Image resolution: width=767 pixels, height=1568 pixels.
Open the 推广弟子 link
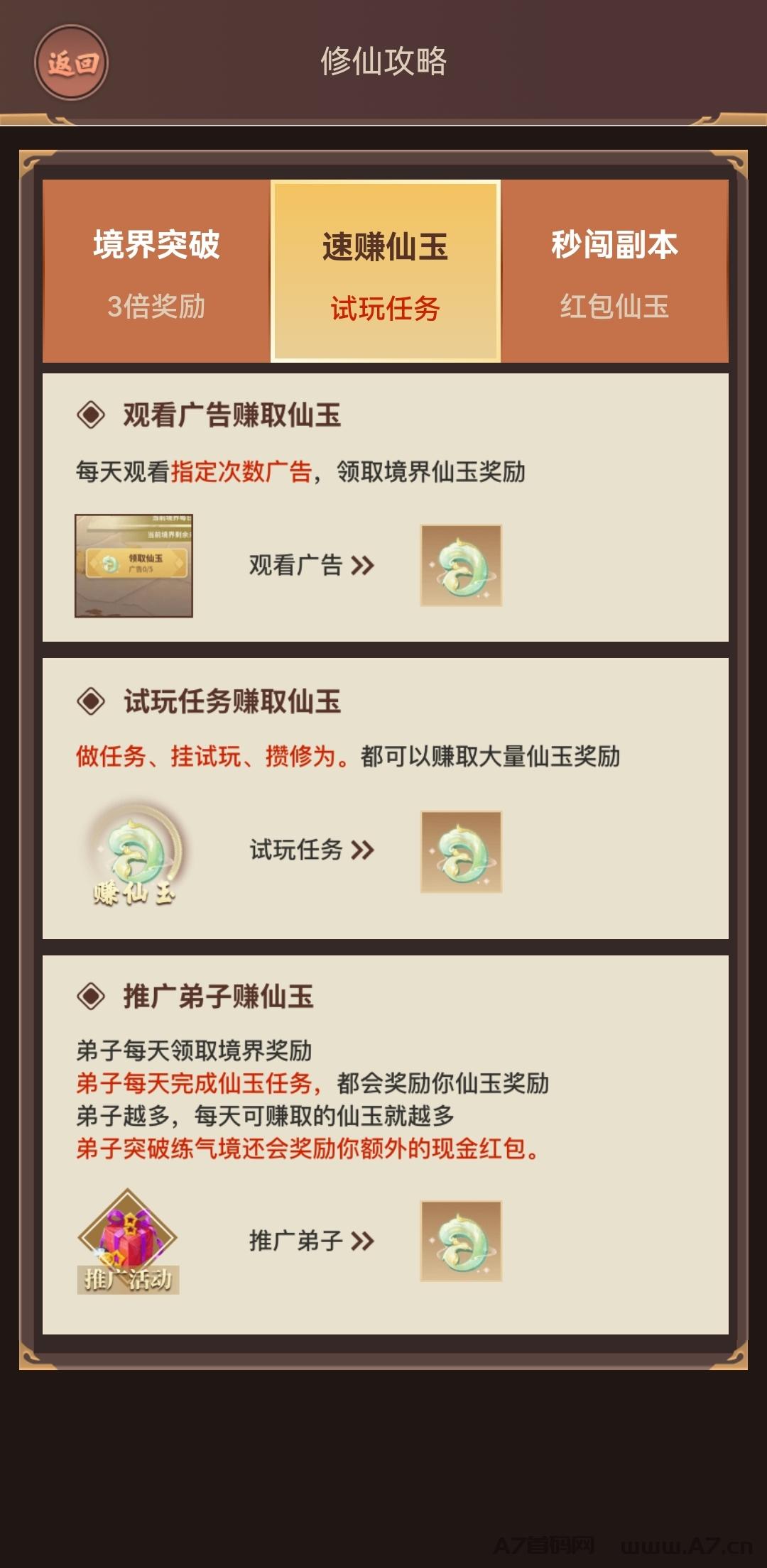tap(312, 1241)
